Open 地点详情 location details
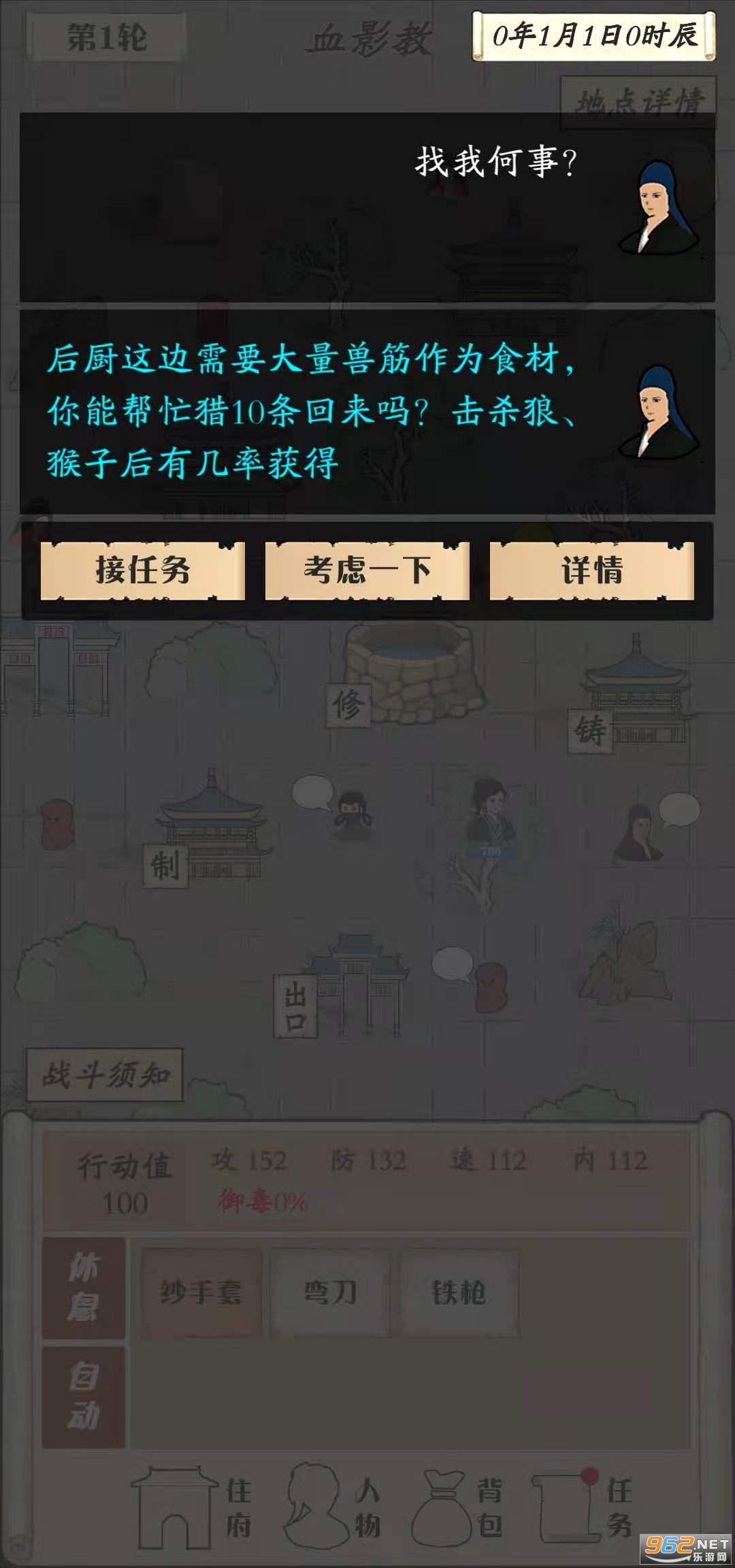 pos(638,102)
